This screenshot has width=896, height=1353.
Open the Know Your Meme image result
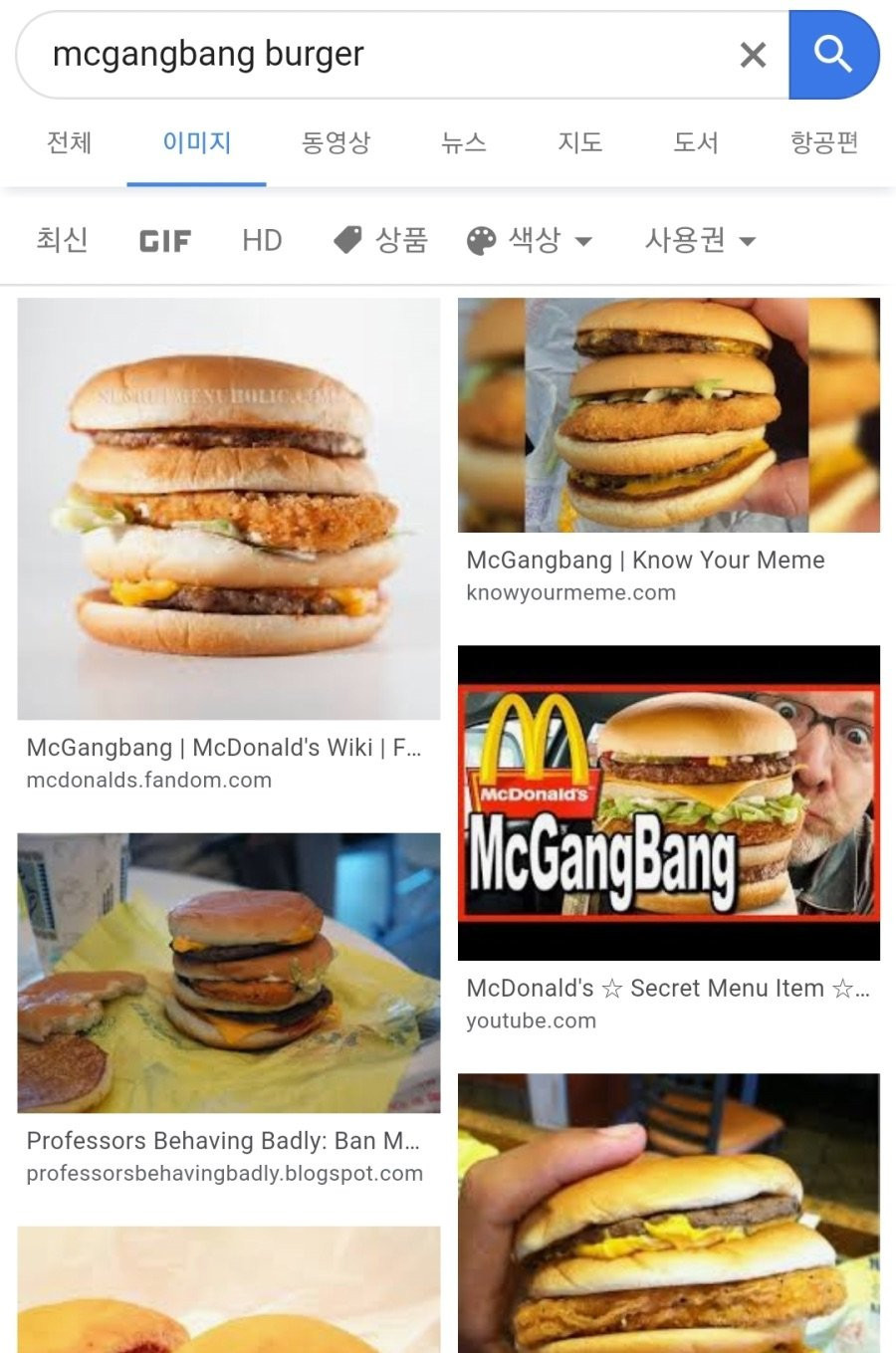click(668, 415)
